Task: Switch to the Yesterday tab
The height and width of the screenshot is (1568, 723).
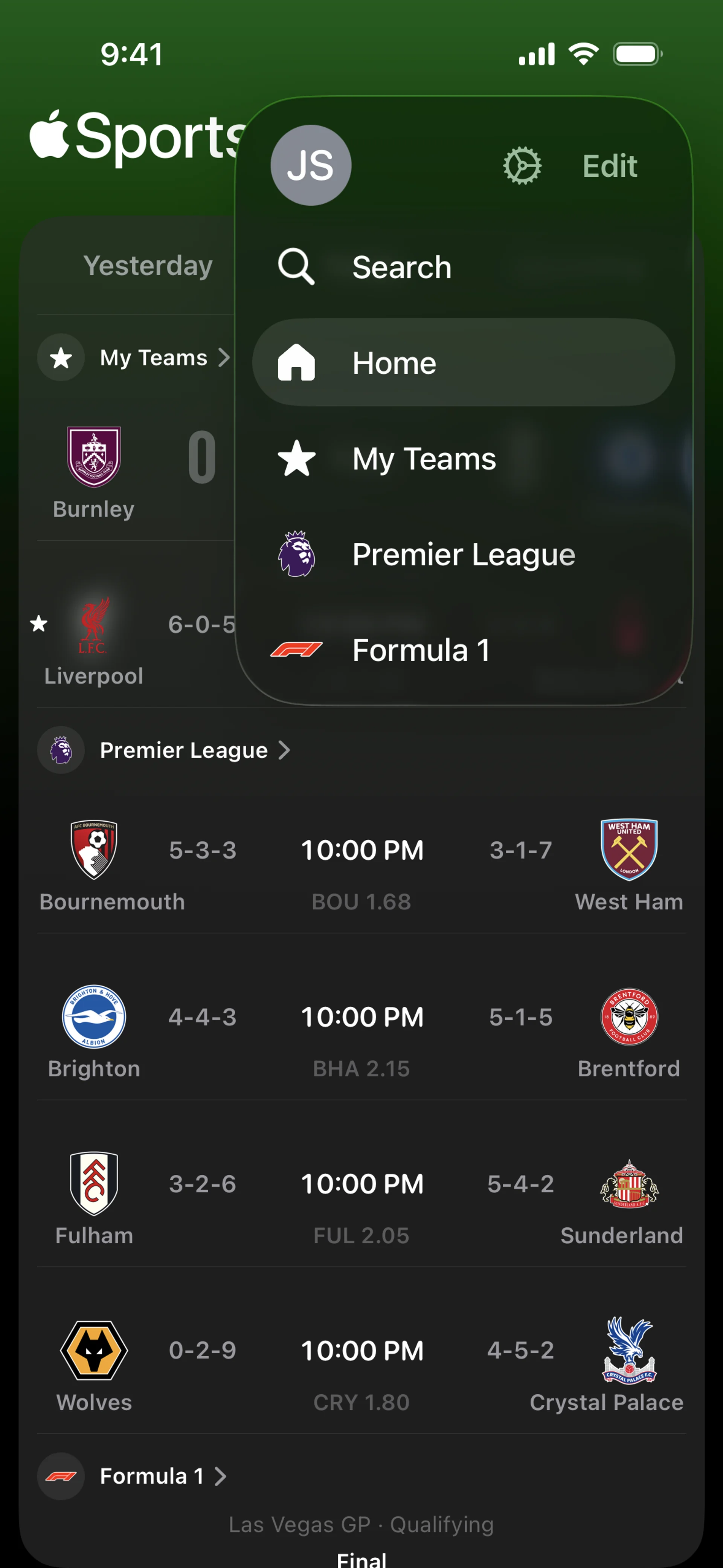Action: tap(148, 265)
